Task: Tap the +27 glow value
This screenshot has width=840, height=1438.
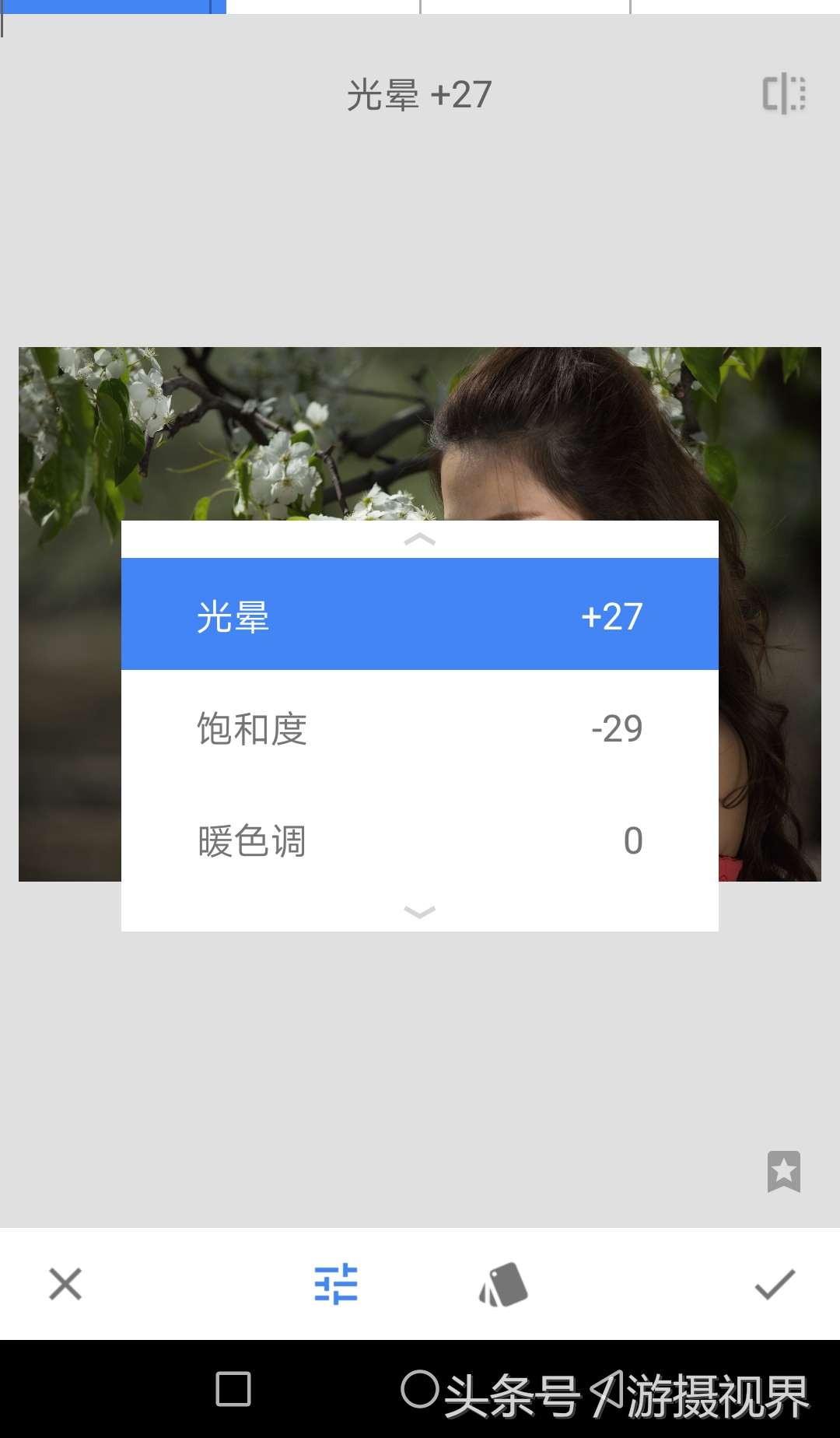Action: pyautogui.click(x=611, y=617)
